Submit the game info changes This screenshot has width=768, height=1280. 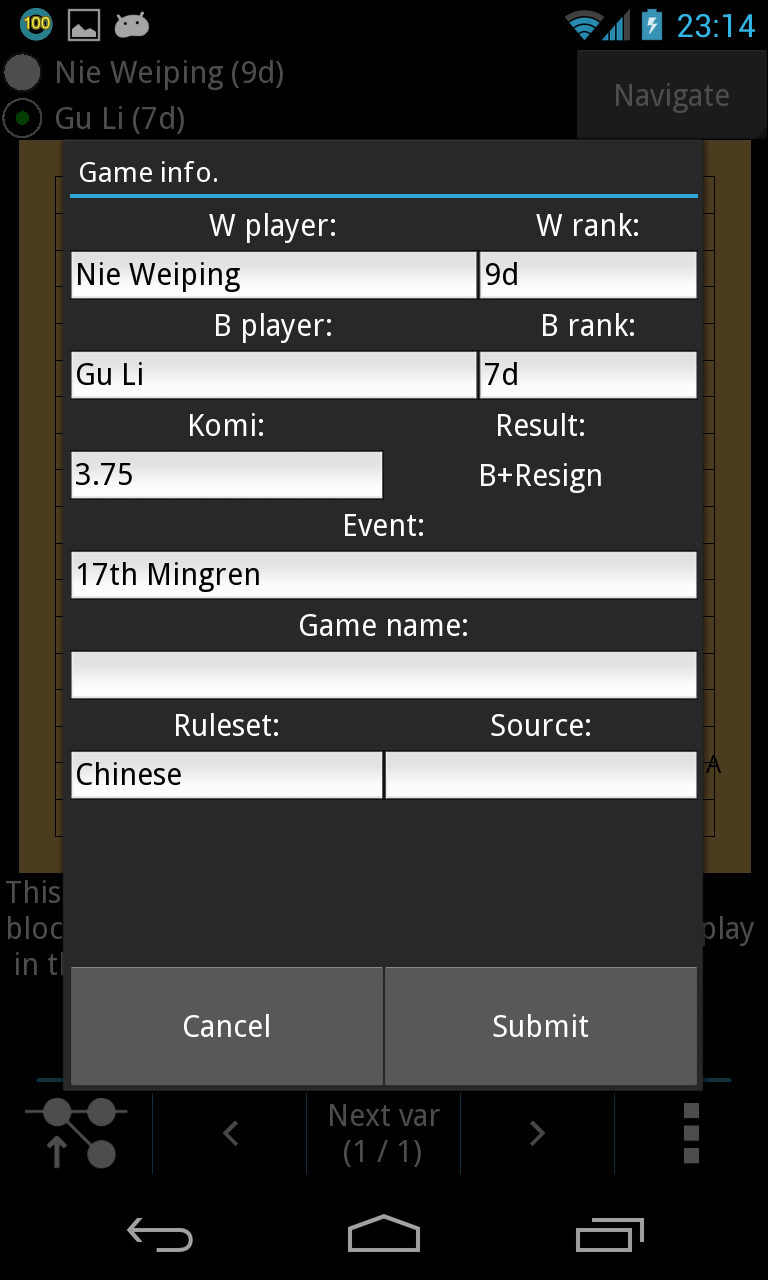(541, 1026)
